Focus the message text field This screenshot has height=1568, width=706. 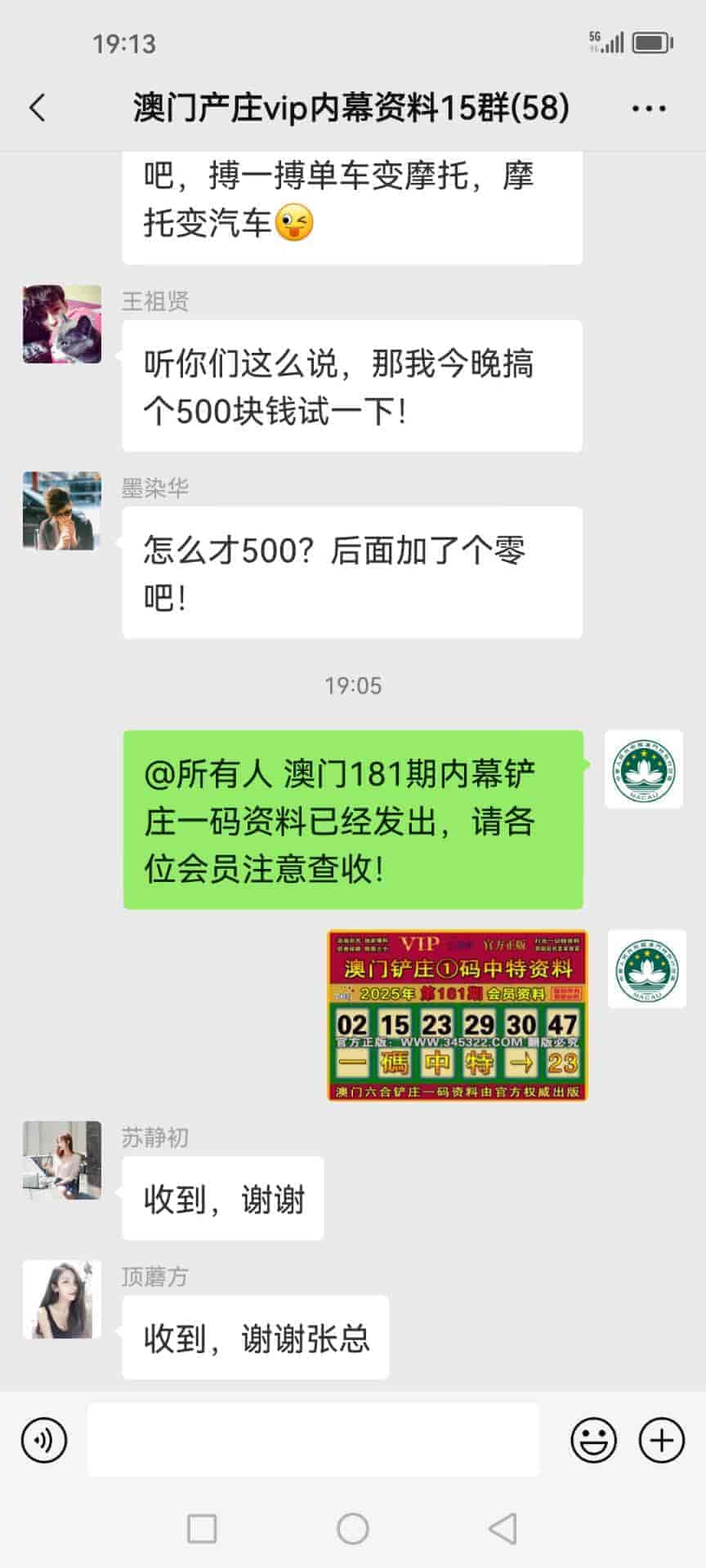click(313, 1440)
